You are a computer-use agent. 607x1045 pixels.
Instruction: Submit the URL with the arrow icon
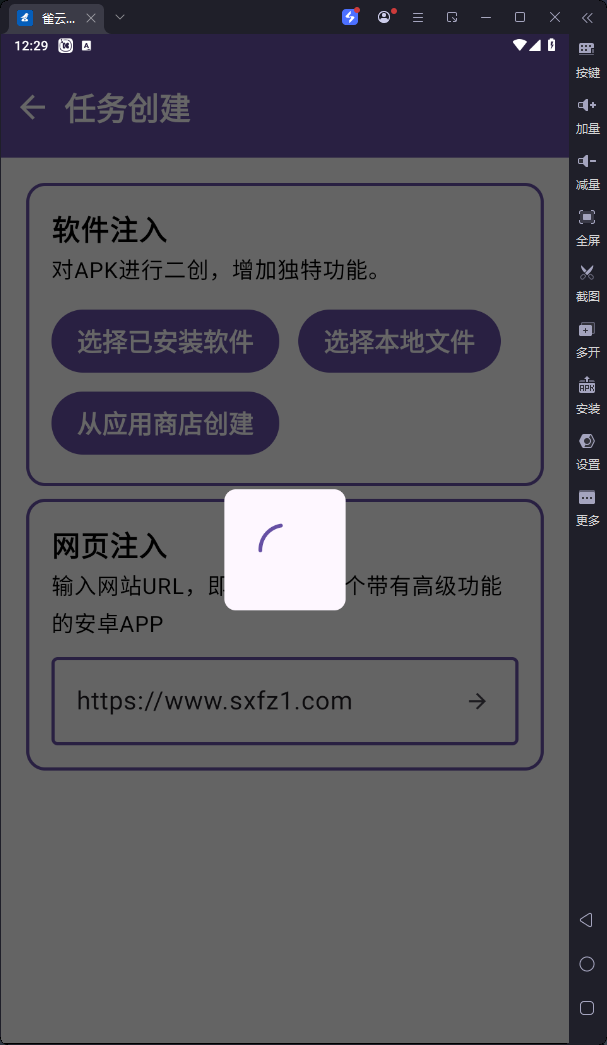tap(478, 701)
